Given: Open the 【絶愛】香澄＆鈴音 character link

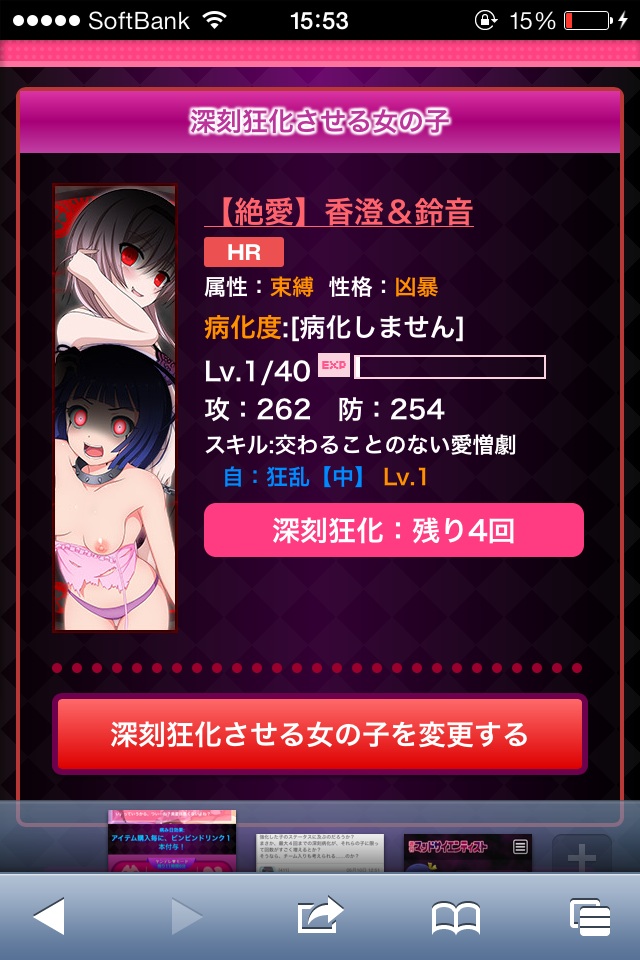Looking at the screenshot, I should (x=338, y=212).
